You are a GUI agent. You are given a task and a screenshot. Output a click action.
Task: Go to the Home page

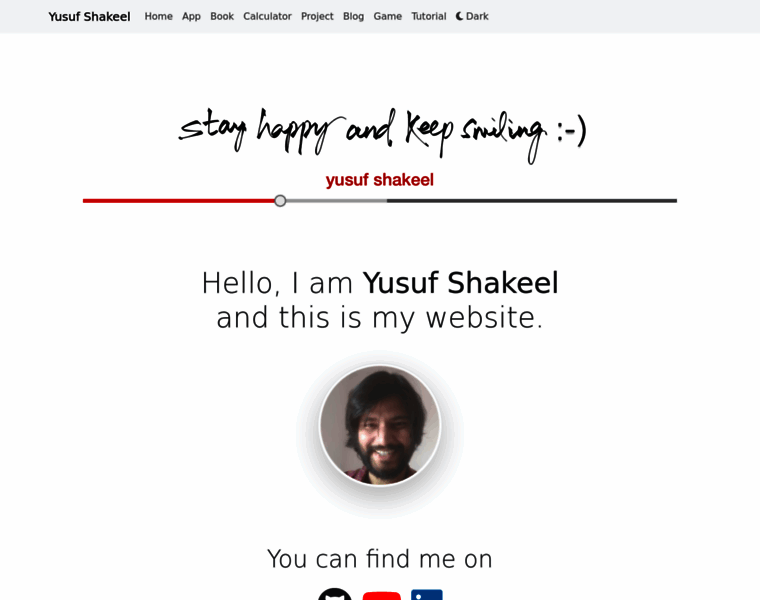pyautogui.click(x=158, y=17)
